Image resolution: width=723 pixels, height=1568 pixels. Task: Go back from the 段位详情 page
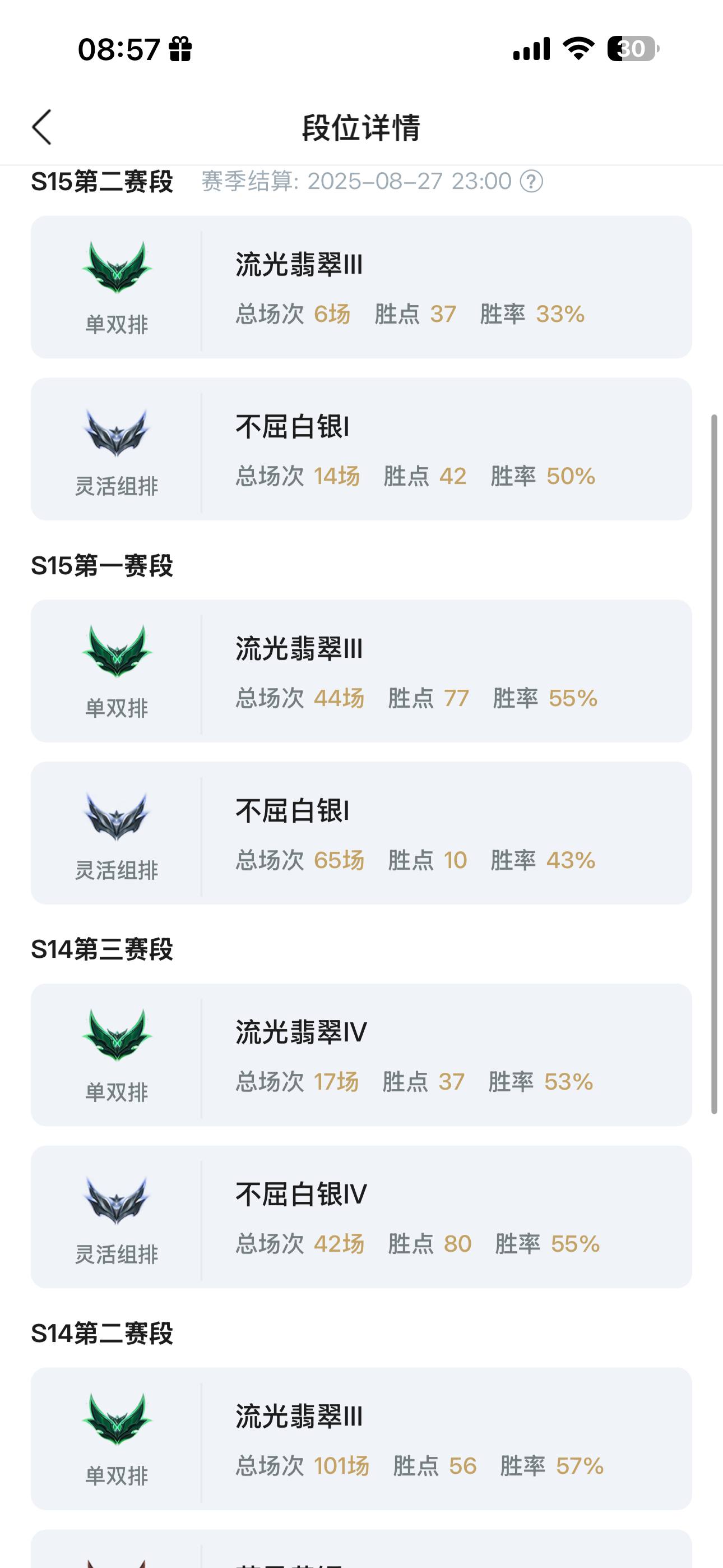(x=42, y=127)
